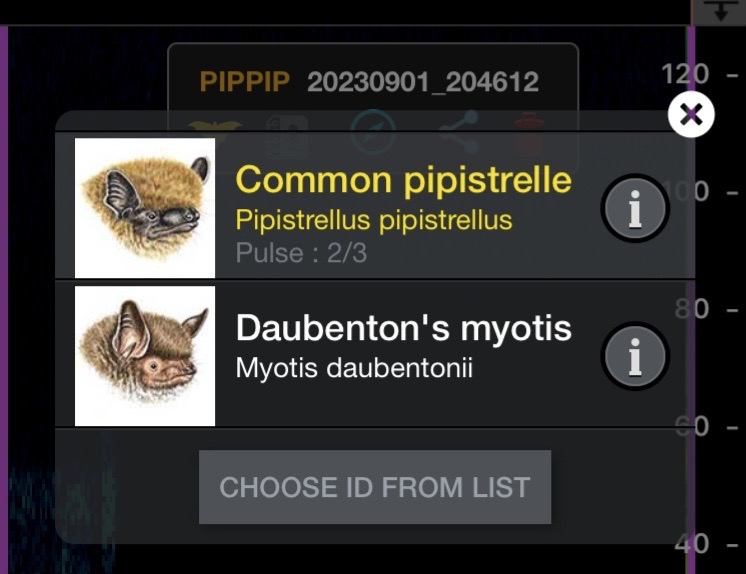This screenshot has height=574, width=746.
Task: Select the Daubenton's myotis identification
Action: [x=403, y=347]
